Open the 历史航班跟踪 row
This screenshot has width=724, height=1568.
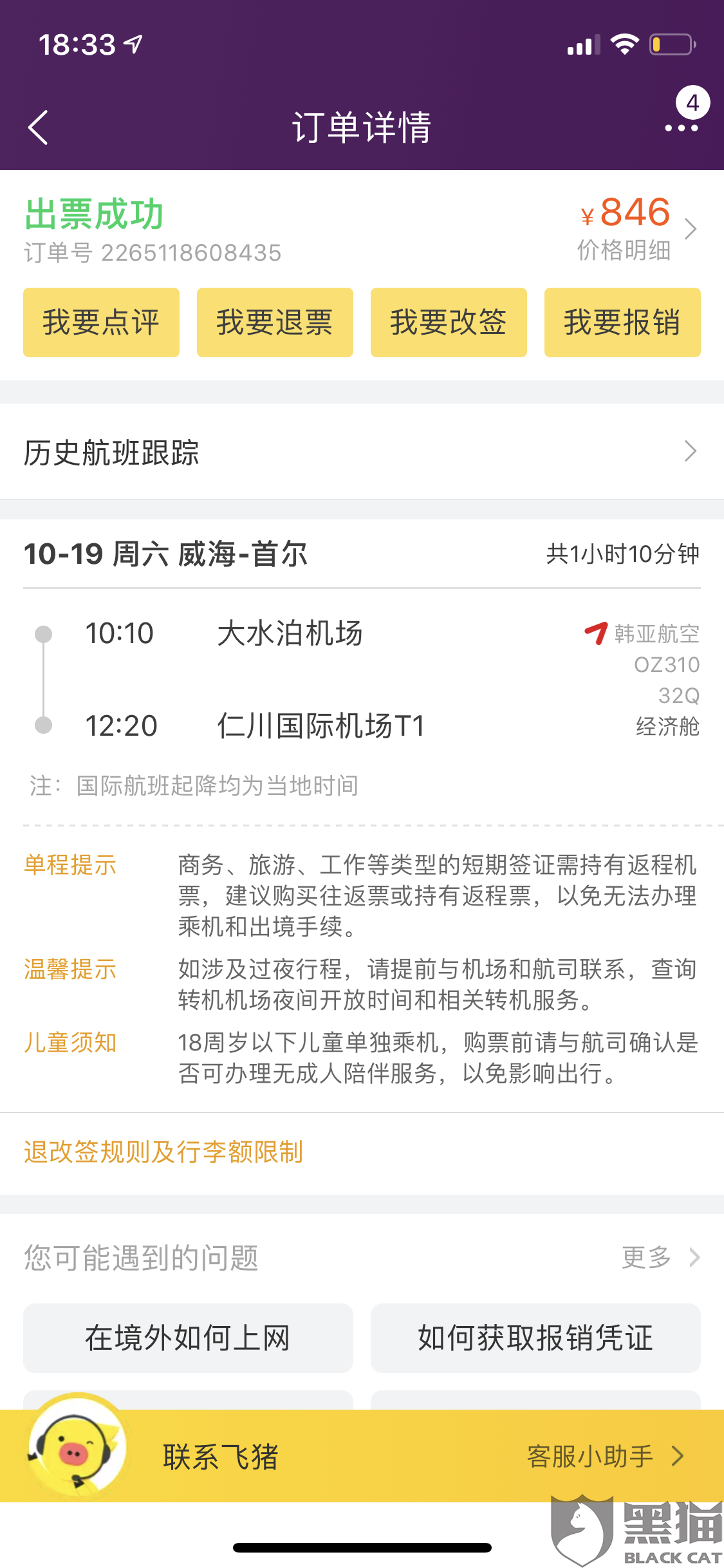(x=362, y=452)
